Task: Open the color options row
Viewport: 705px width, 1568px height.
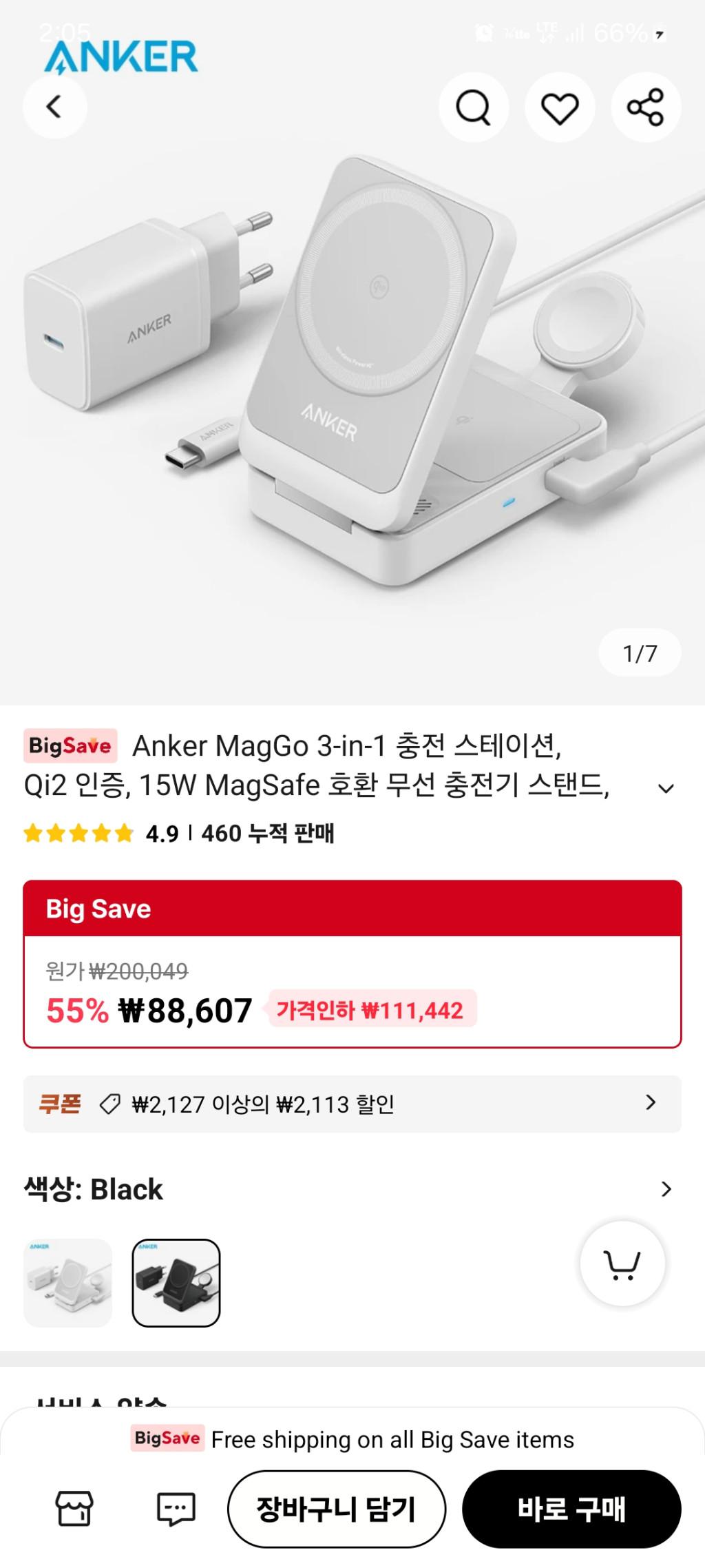Action: tap(352, 1189)
